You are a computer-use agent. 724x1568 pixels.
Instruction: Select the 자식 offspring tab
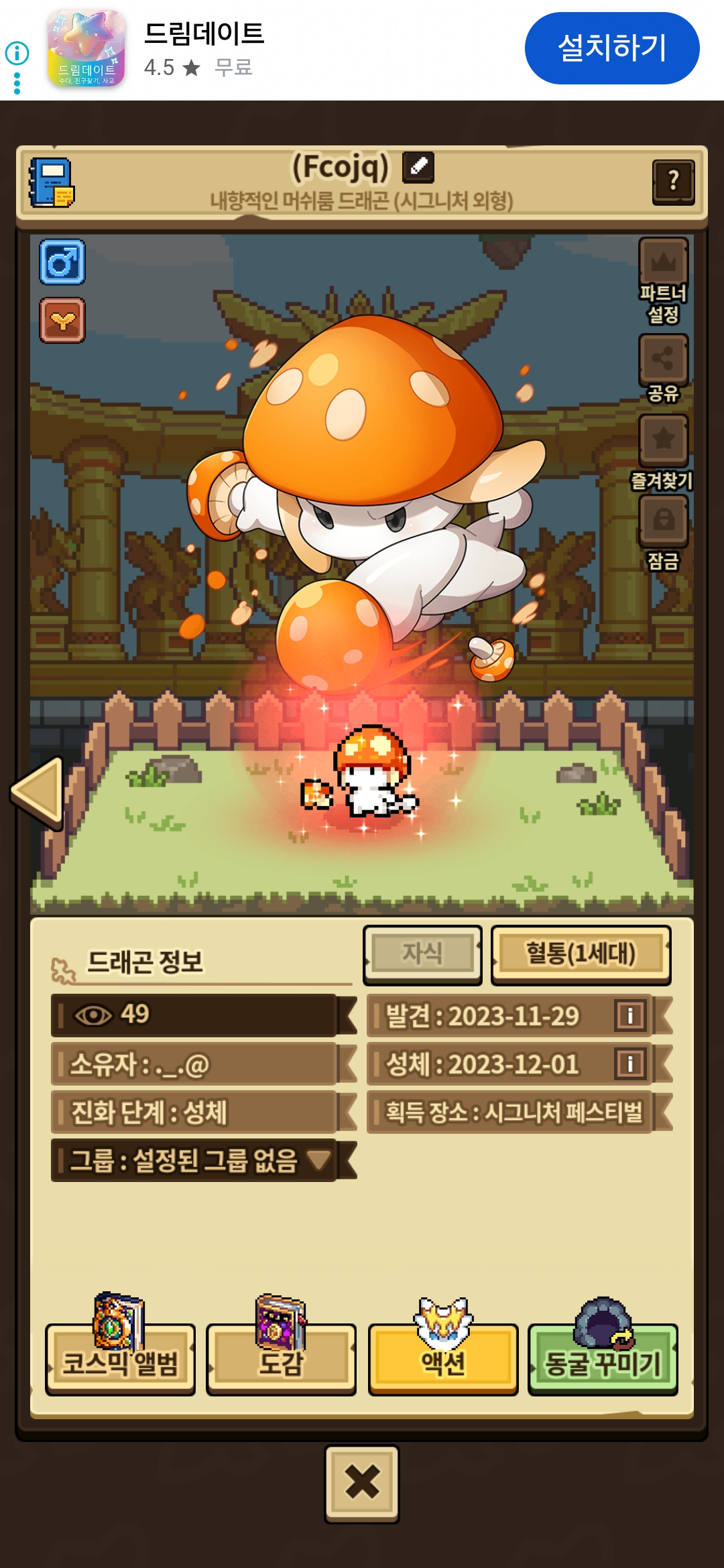click(x=422, y=955)
